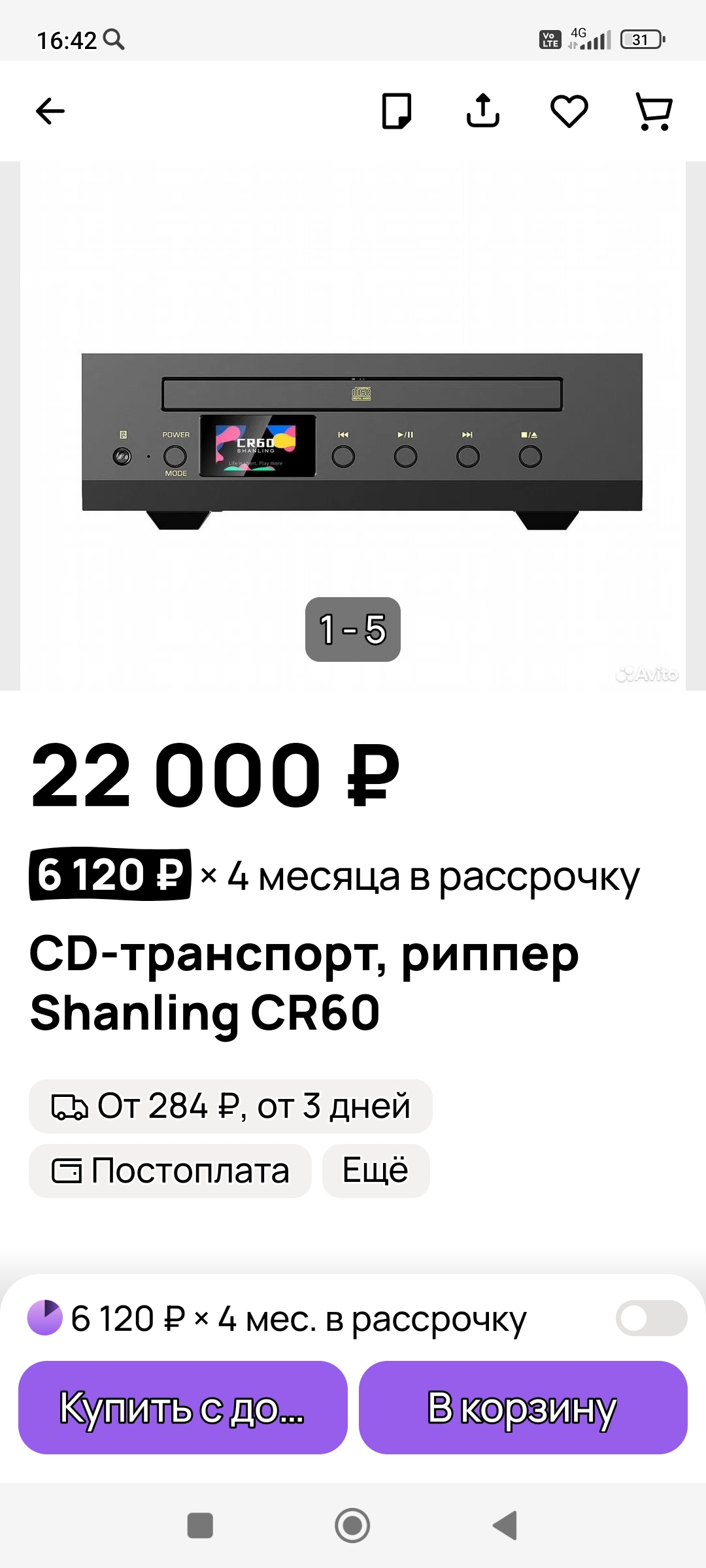The image size is (706, 1568).
Task: Open the shopping cart
Action: (x=654, y=111)
